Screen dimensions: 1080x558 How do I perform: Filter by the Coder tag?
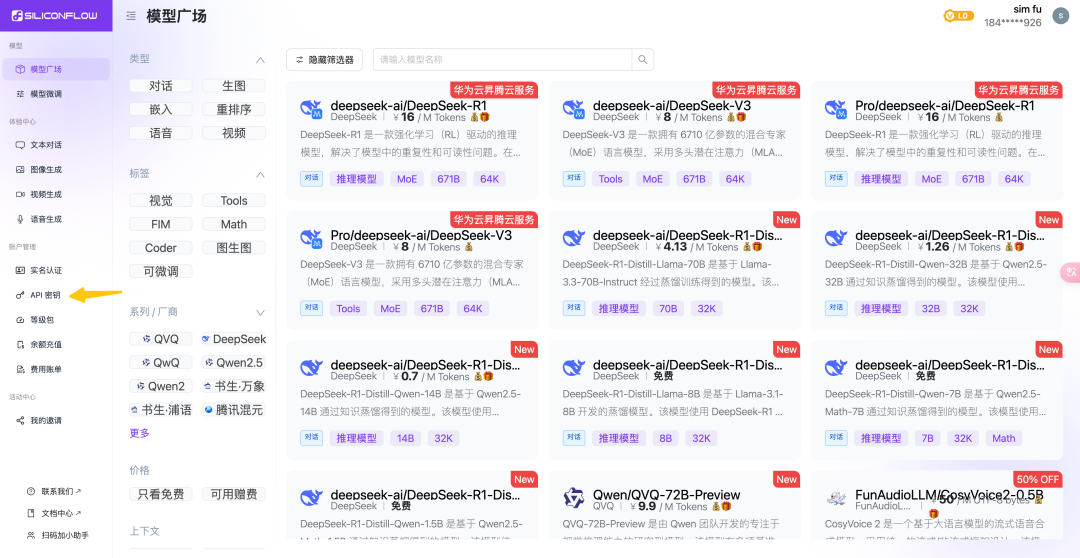[x=161, y=248]
